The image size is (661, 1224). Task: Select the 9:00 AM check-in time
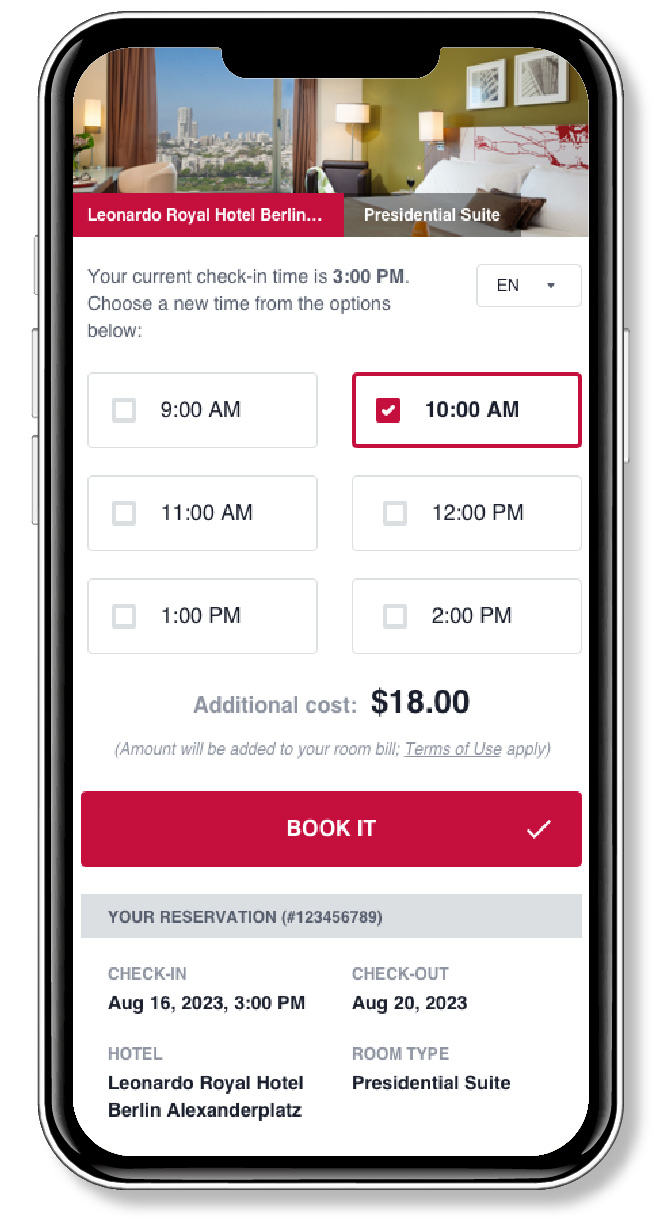(124, 410)
